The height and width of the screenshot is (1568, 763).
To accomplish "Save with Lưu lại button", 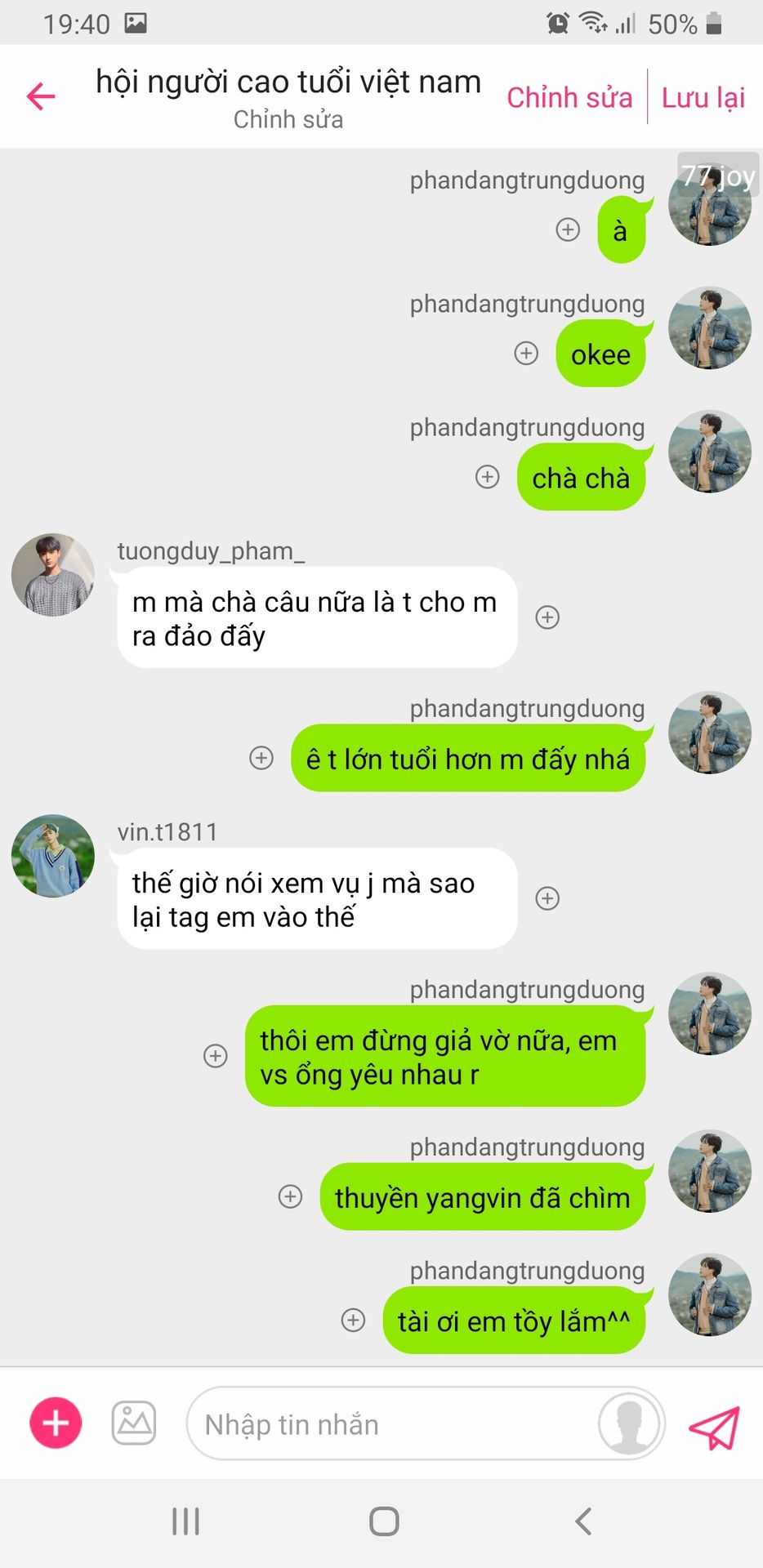I will [703, 98].
